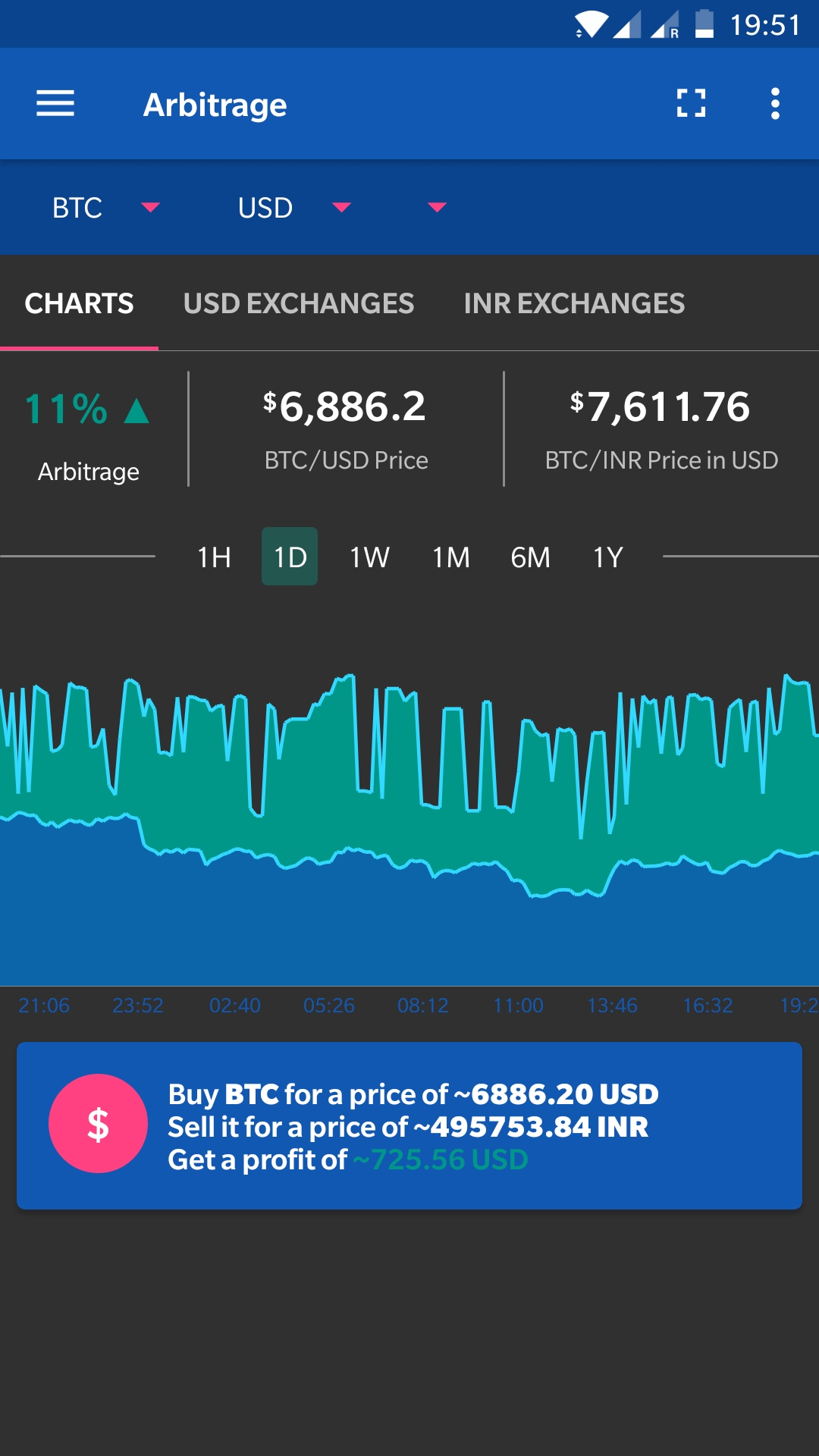Select the 1H chart range
819x1456 pixels.
tap(214, 557)
